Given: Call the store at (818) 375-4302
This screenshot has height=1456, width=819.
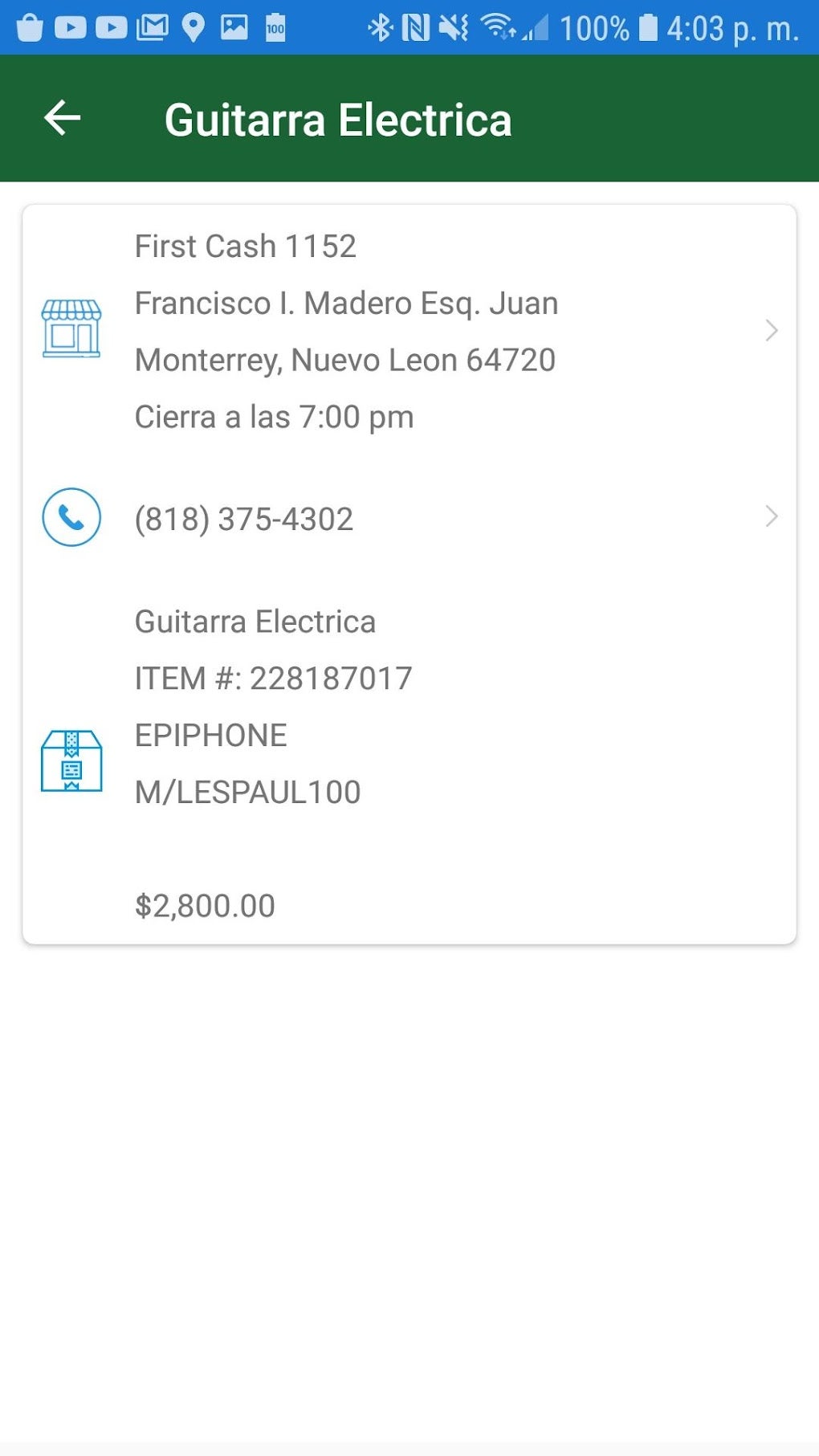Looking at the screenshot, I should [x=408, y=518].
